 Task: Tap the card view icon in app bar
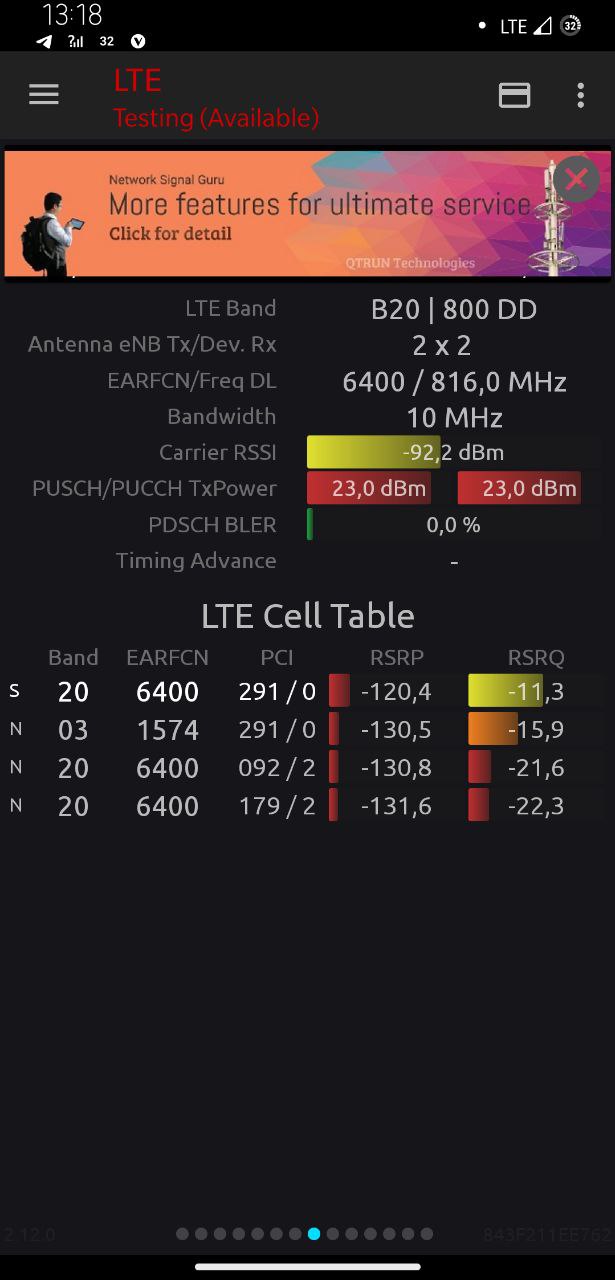[514, 95]
